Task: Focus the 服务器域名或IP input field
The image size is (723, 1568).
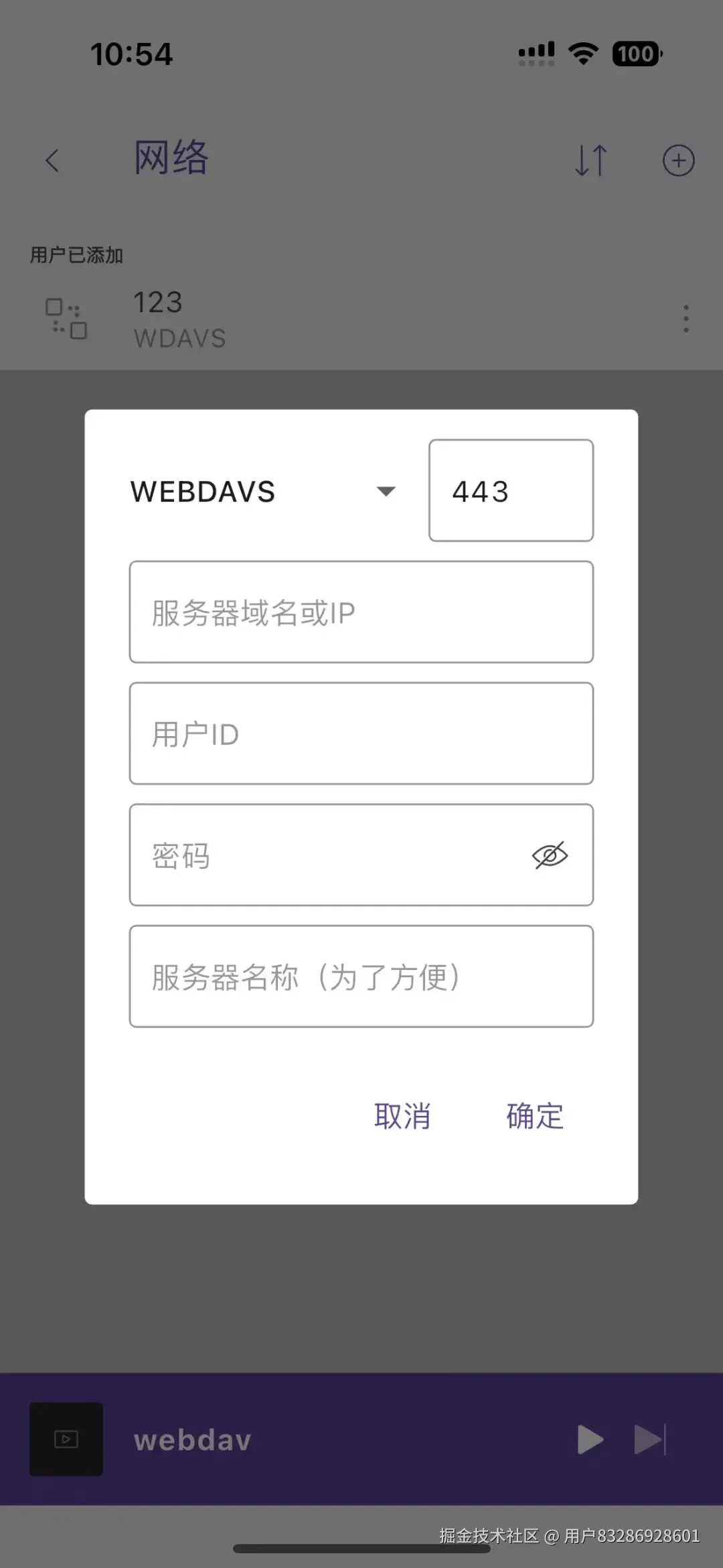Action: tap(361, 612)
